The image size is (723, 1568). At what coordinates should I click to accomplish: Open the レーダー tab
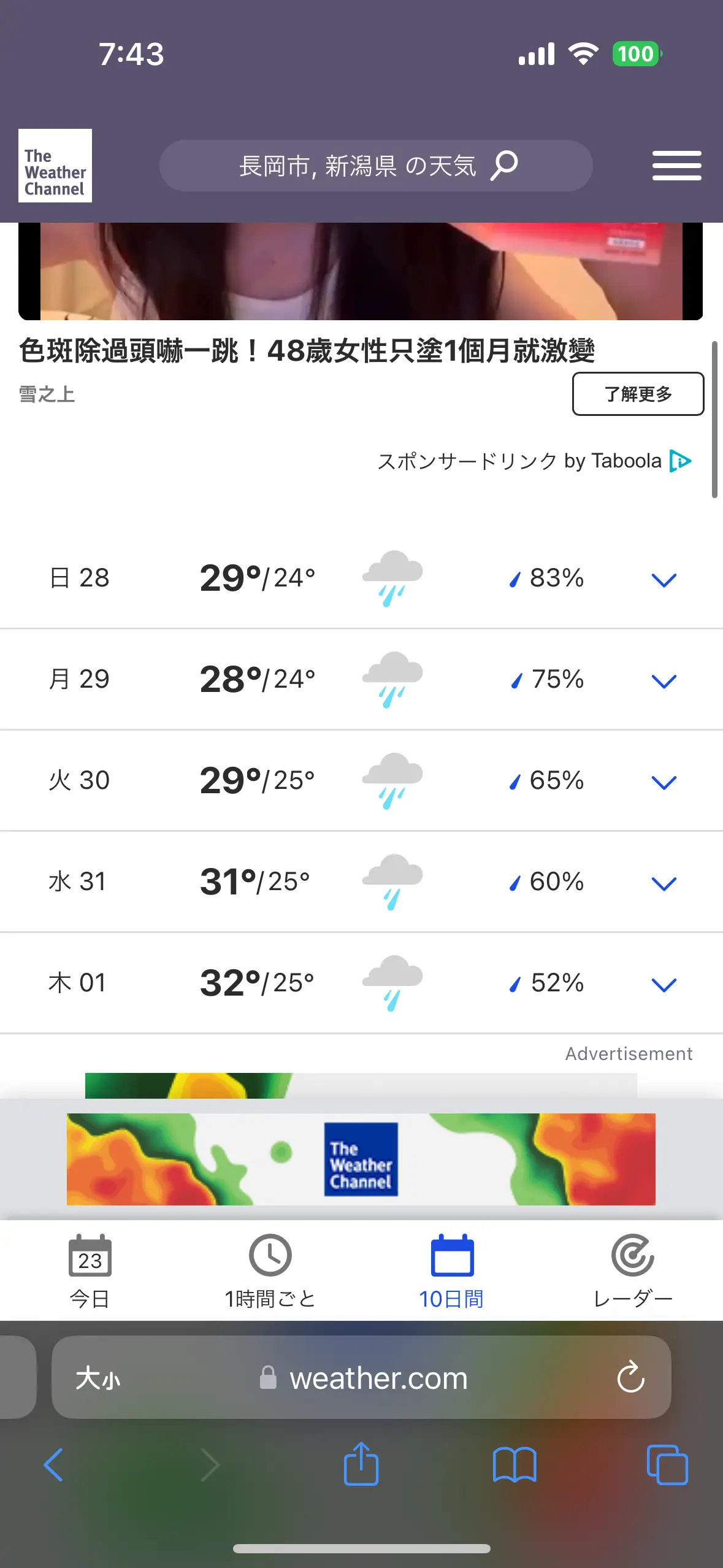point(633,1271)
